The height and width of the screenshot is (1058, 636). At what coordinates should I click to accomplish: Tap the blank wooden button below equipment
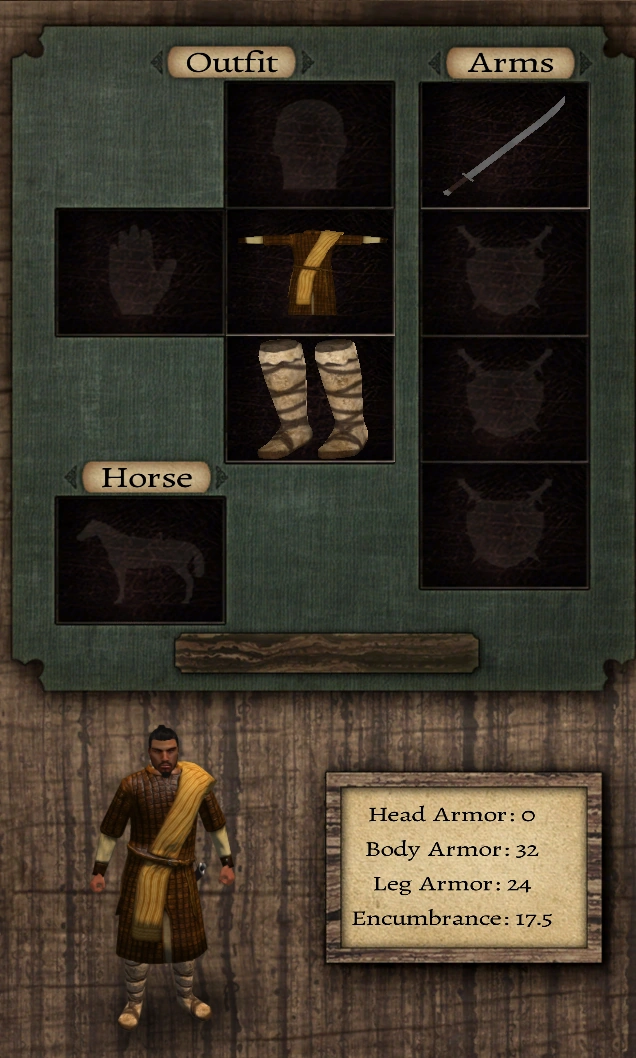(326, 652)
